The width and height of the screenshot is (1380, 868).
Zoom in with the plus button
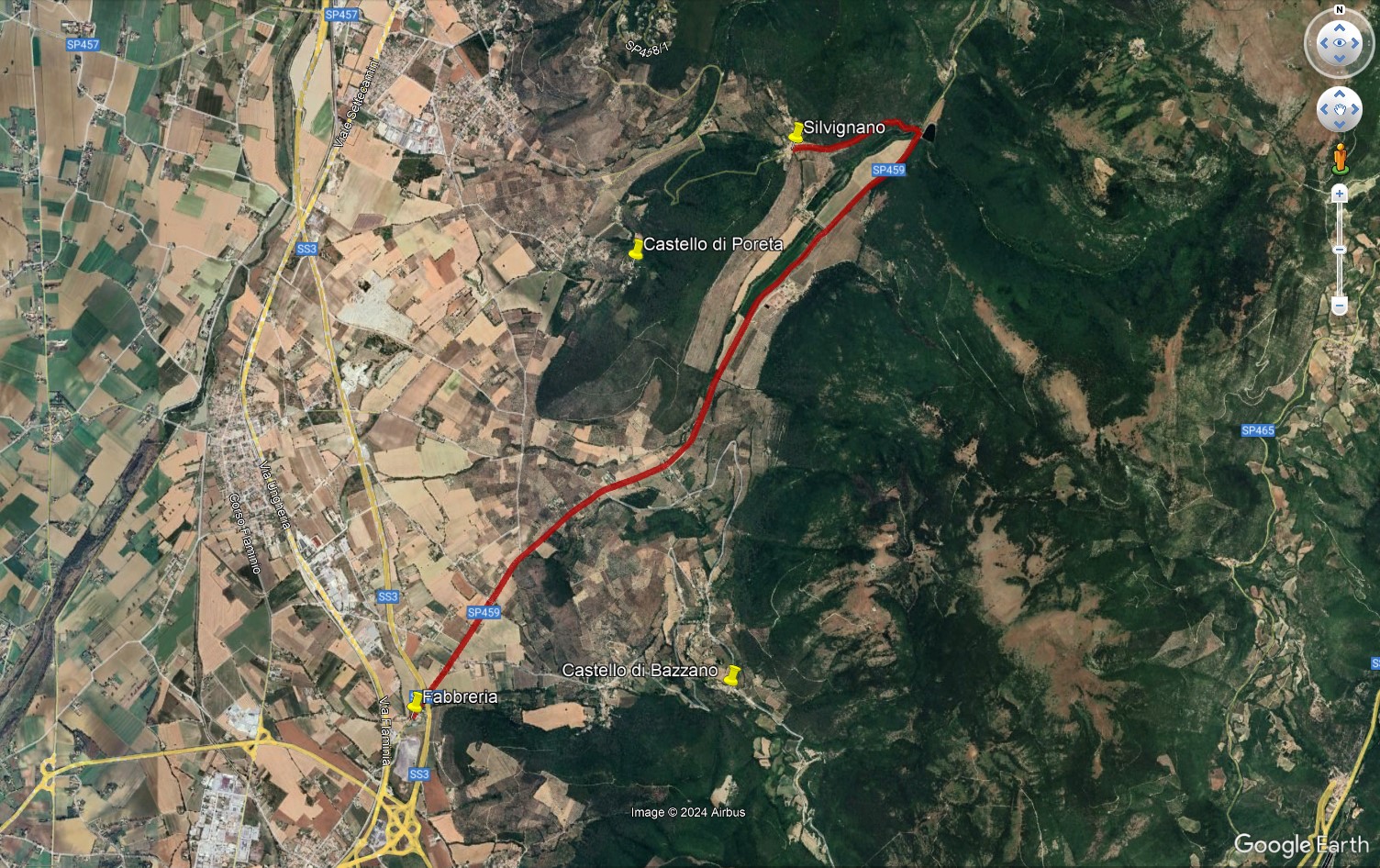[1340, 194]
